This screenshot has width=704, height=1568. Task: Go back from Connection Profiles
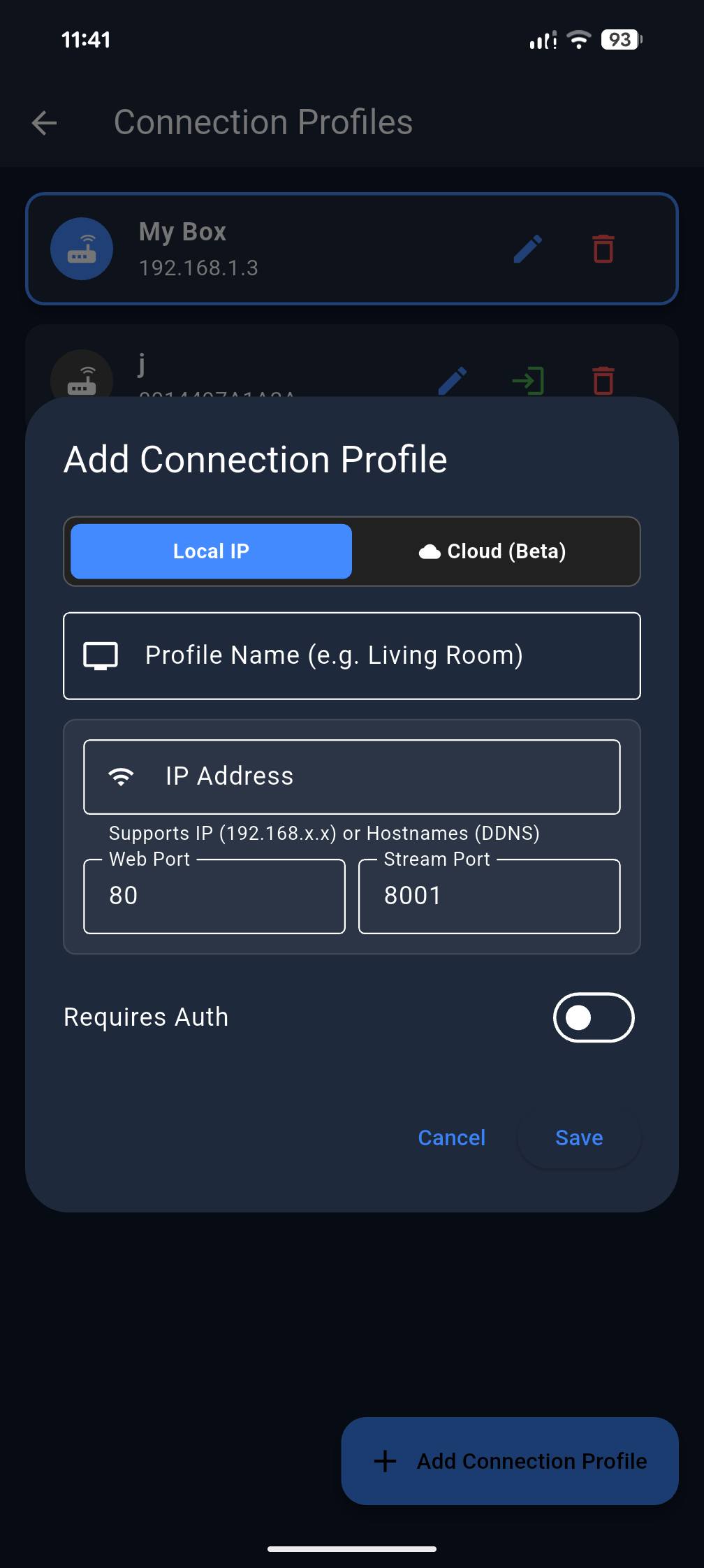[x=44, y=123]
